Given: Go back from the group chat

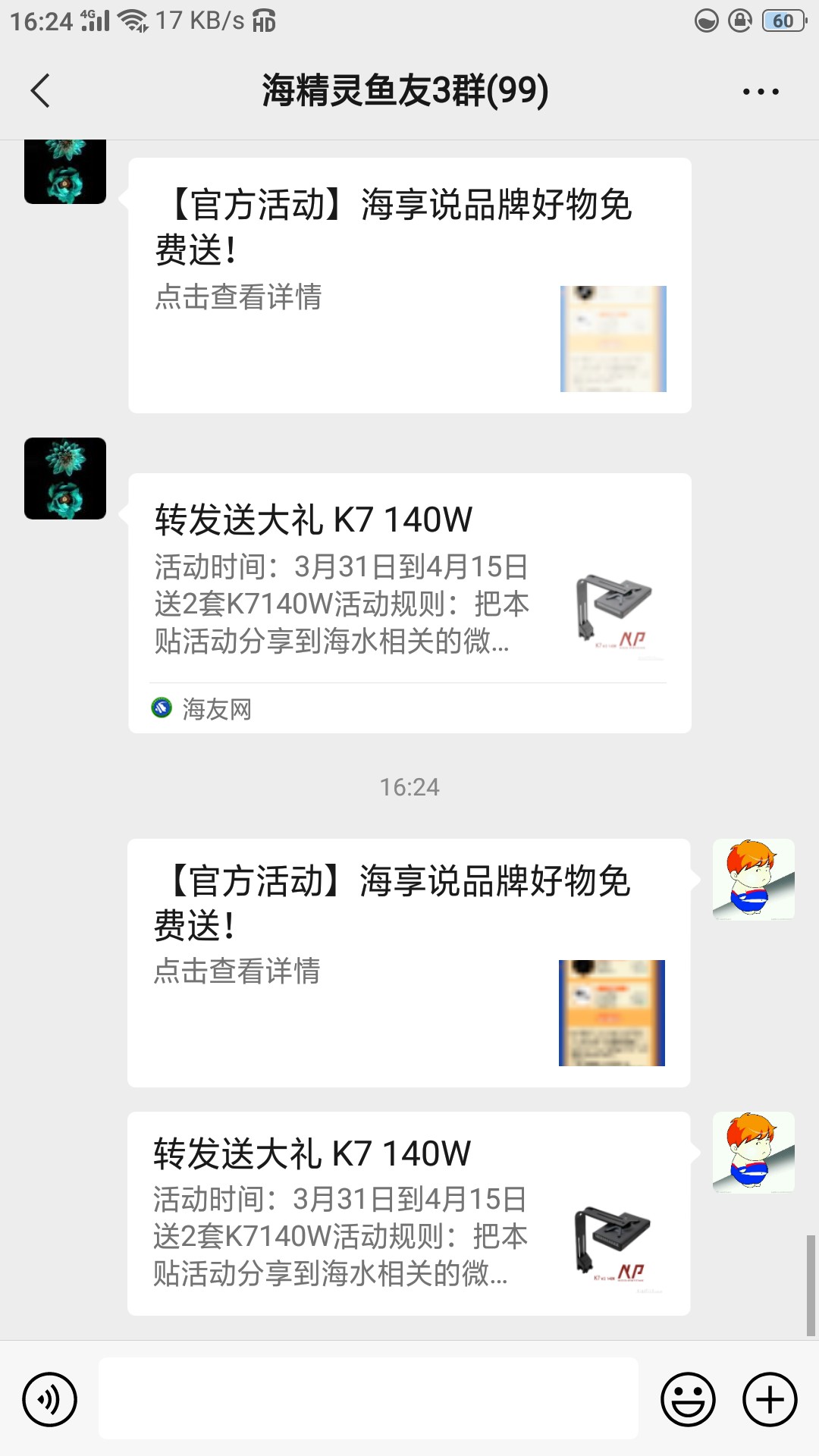Looking at the screenshot, I should click(x=41, y=91).
